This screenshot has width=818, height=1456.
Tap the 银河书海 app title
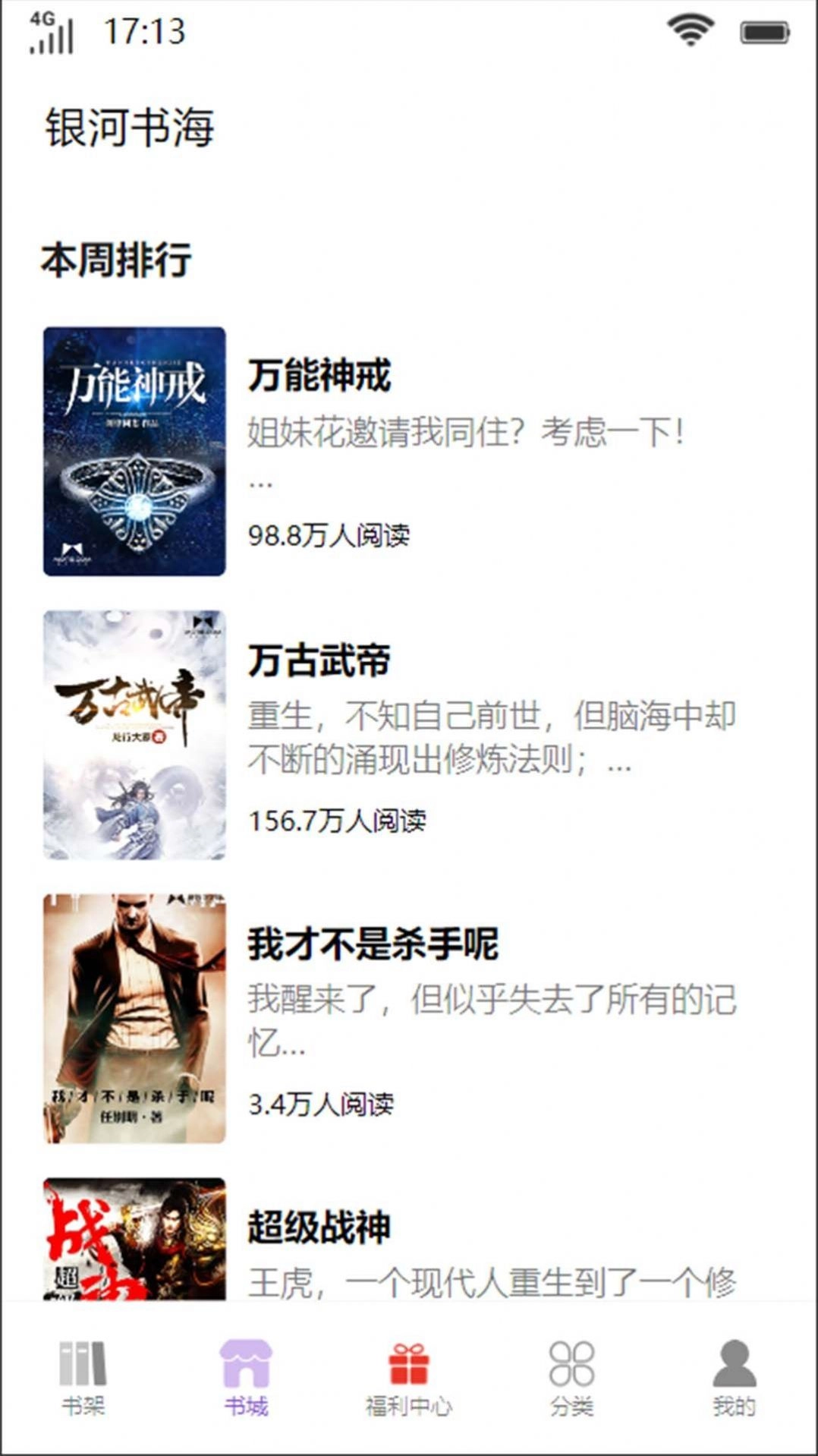coord(130,128)
